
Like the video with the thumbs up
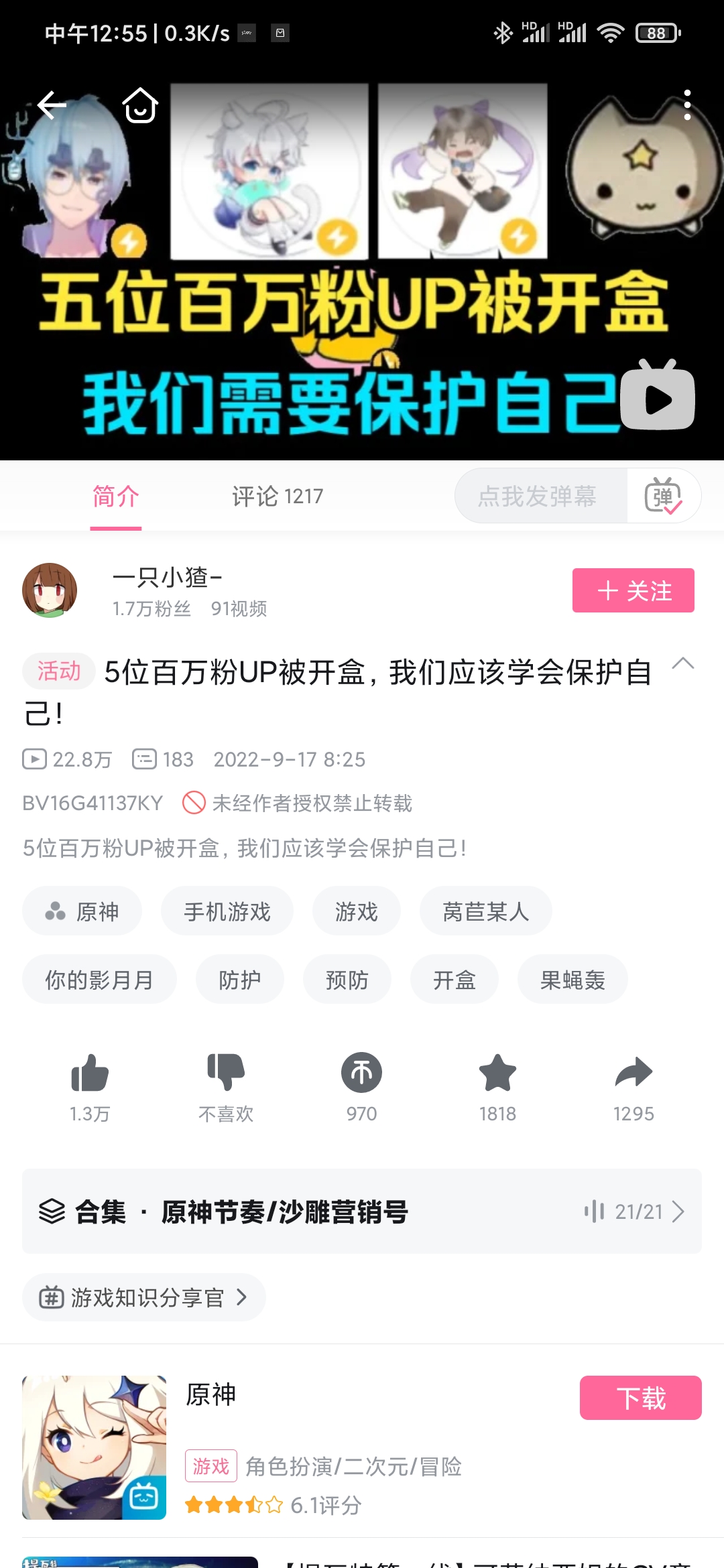click(90, 1073)
